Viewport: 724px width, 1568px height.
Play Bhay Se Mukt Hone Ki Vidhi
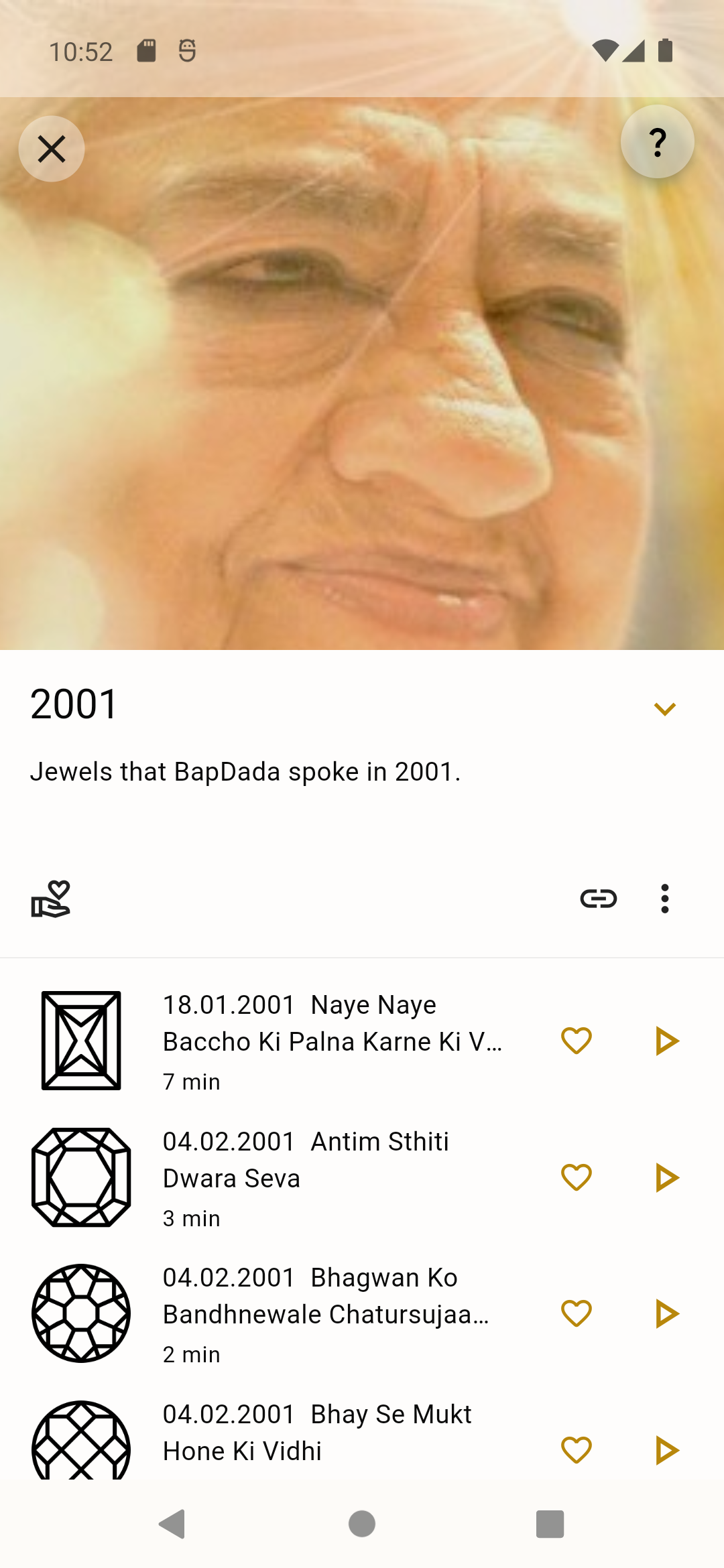[666, 1450]
